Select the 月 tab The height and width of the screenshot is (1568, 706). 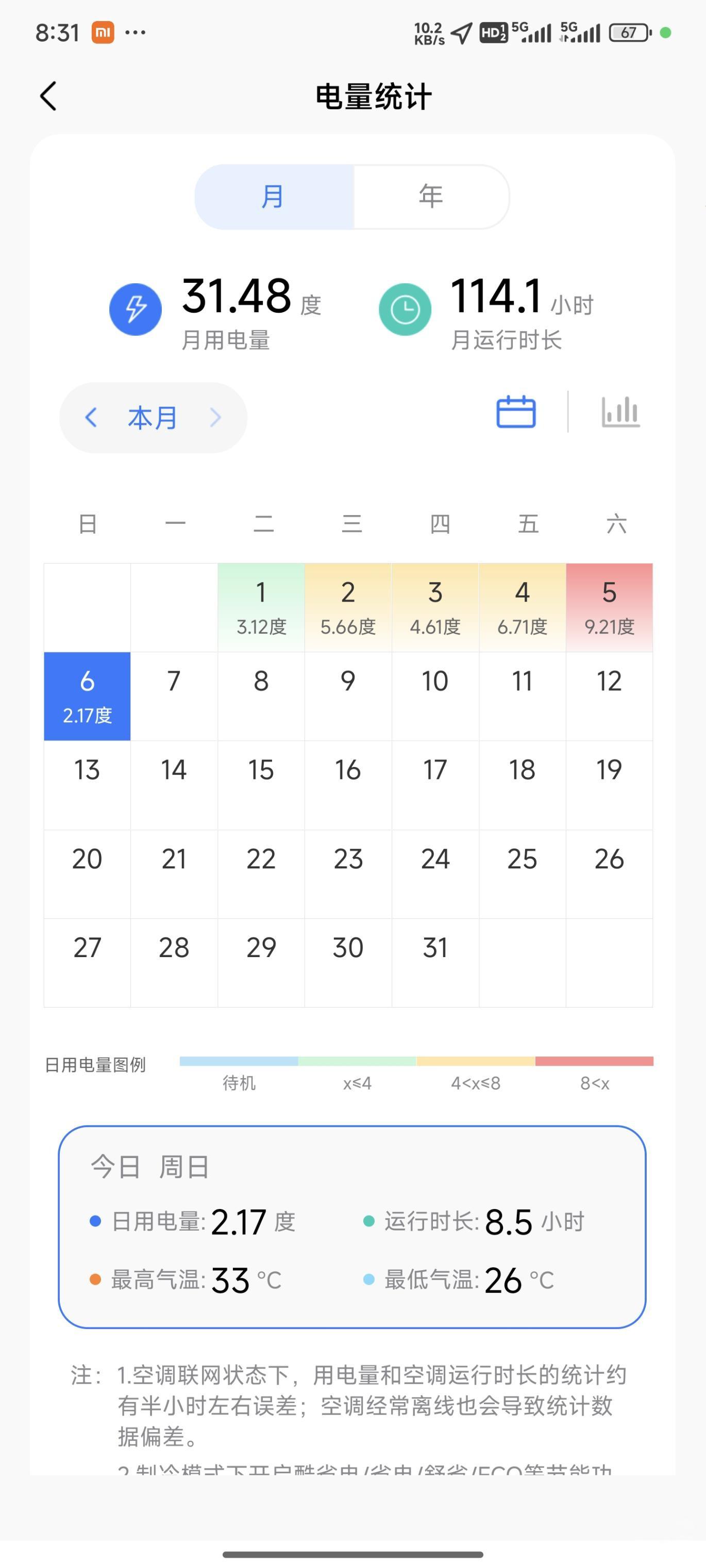tap(273, 197)
